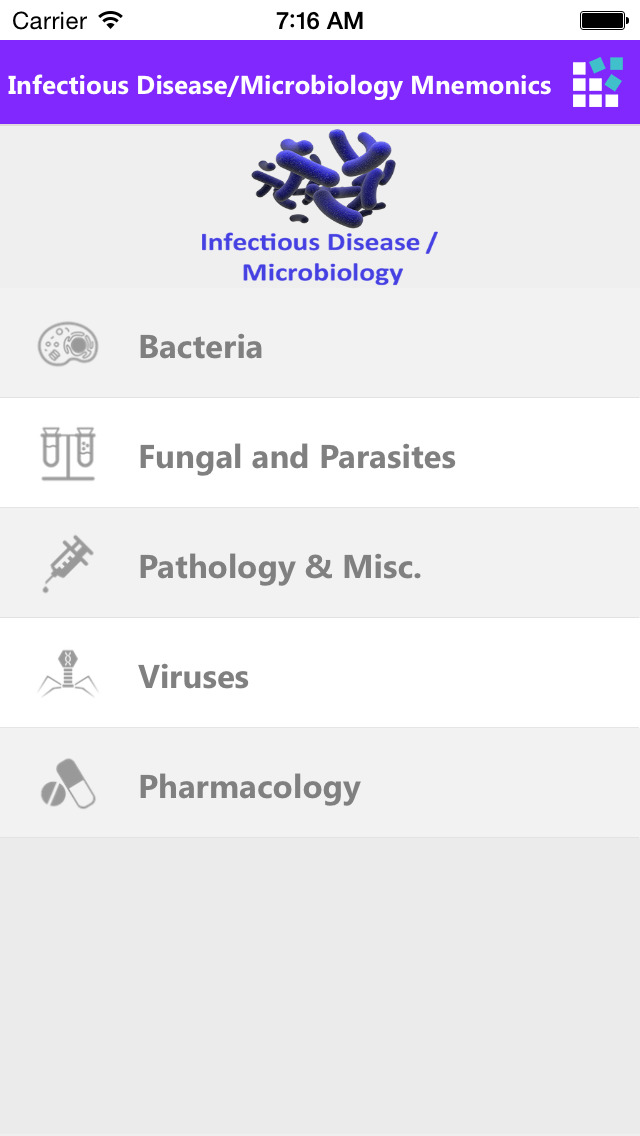
Task: Select Fungal and Parasites
Action: [320, 453]
